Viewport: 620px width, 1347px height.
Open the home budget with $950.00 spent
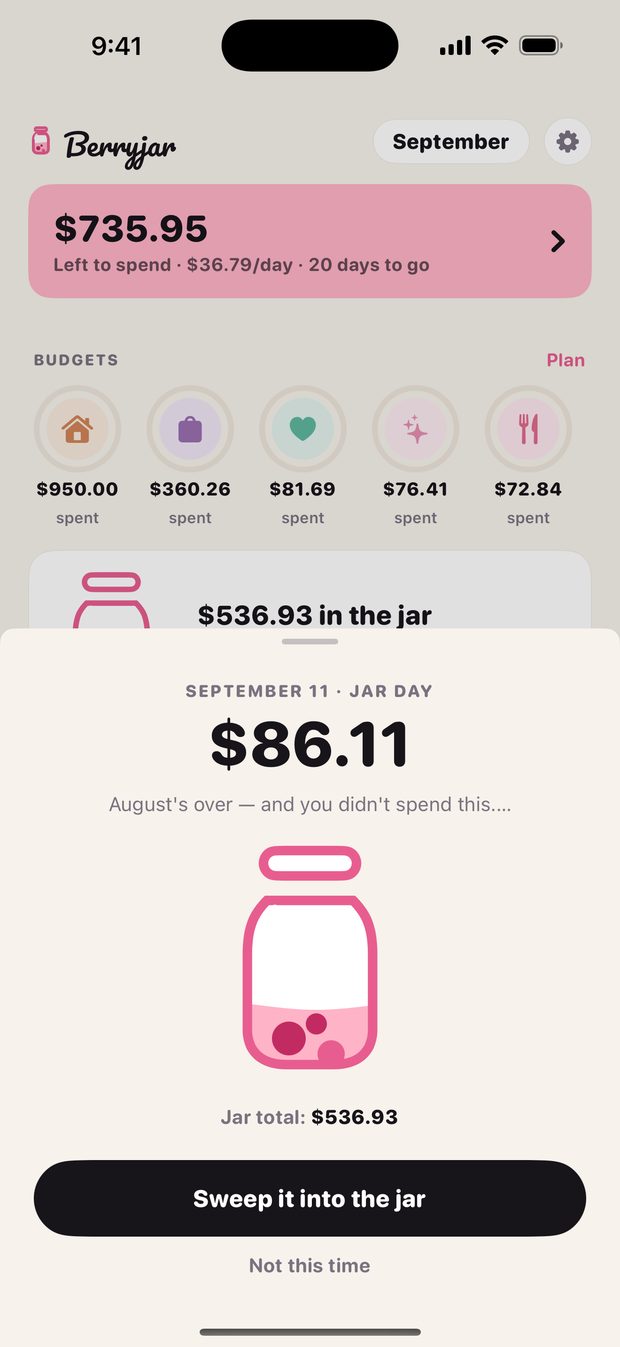coord(77,457)
